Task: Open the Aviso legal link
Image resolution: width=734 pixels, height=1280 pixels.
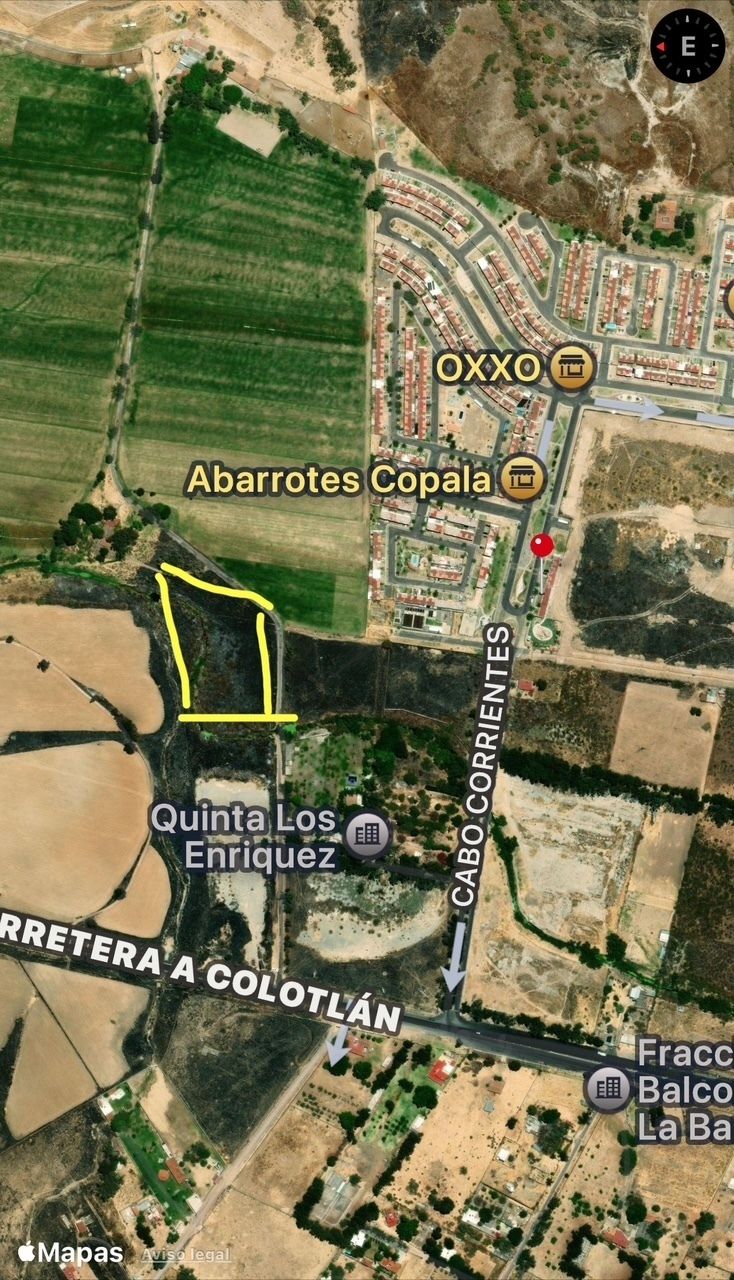Action: (185, 1254)
